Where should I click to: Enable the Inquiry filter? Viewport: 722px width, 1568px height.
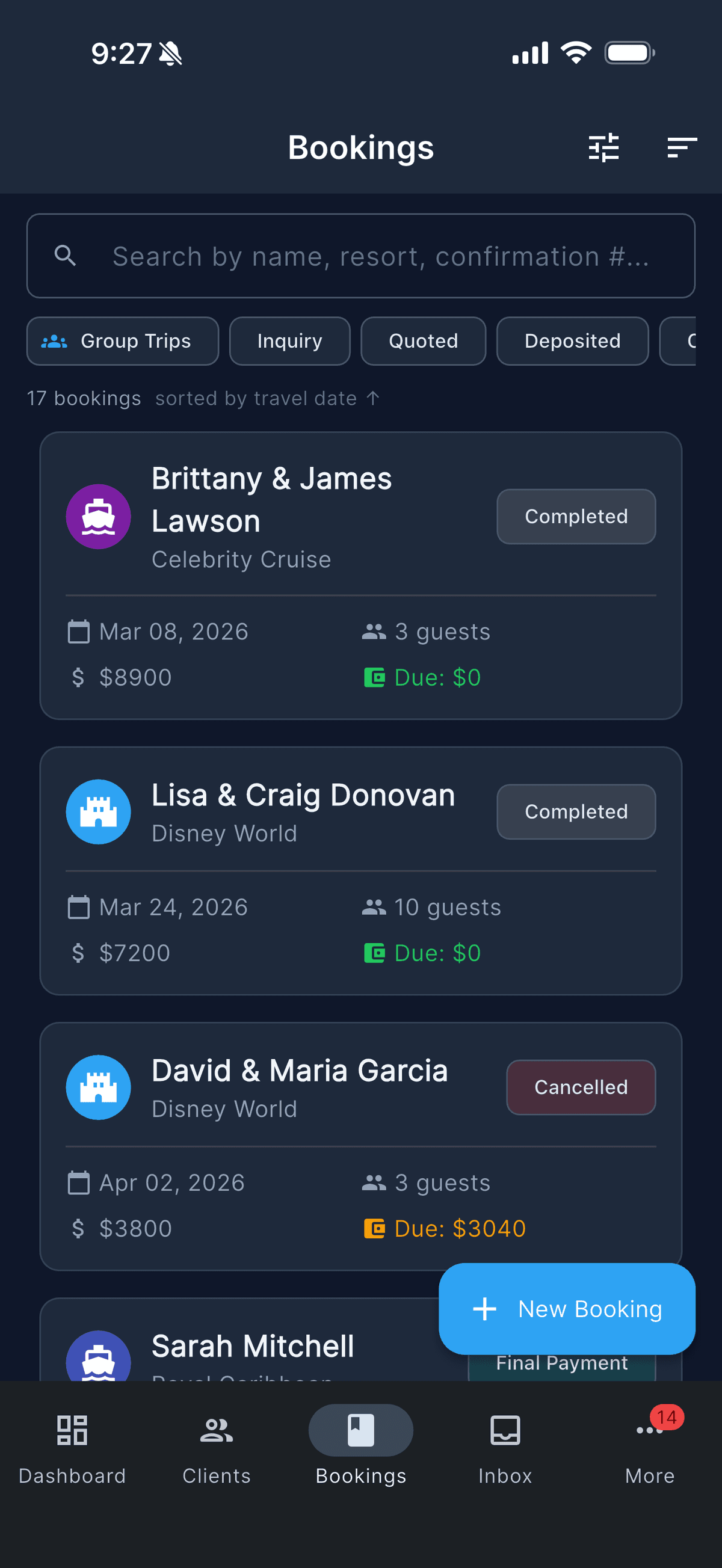click(x=290, y=341)
